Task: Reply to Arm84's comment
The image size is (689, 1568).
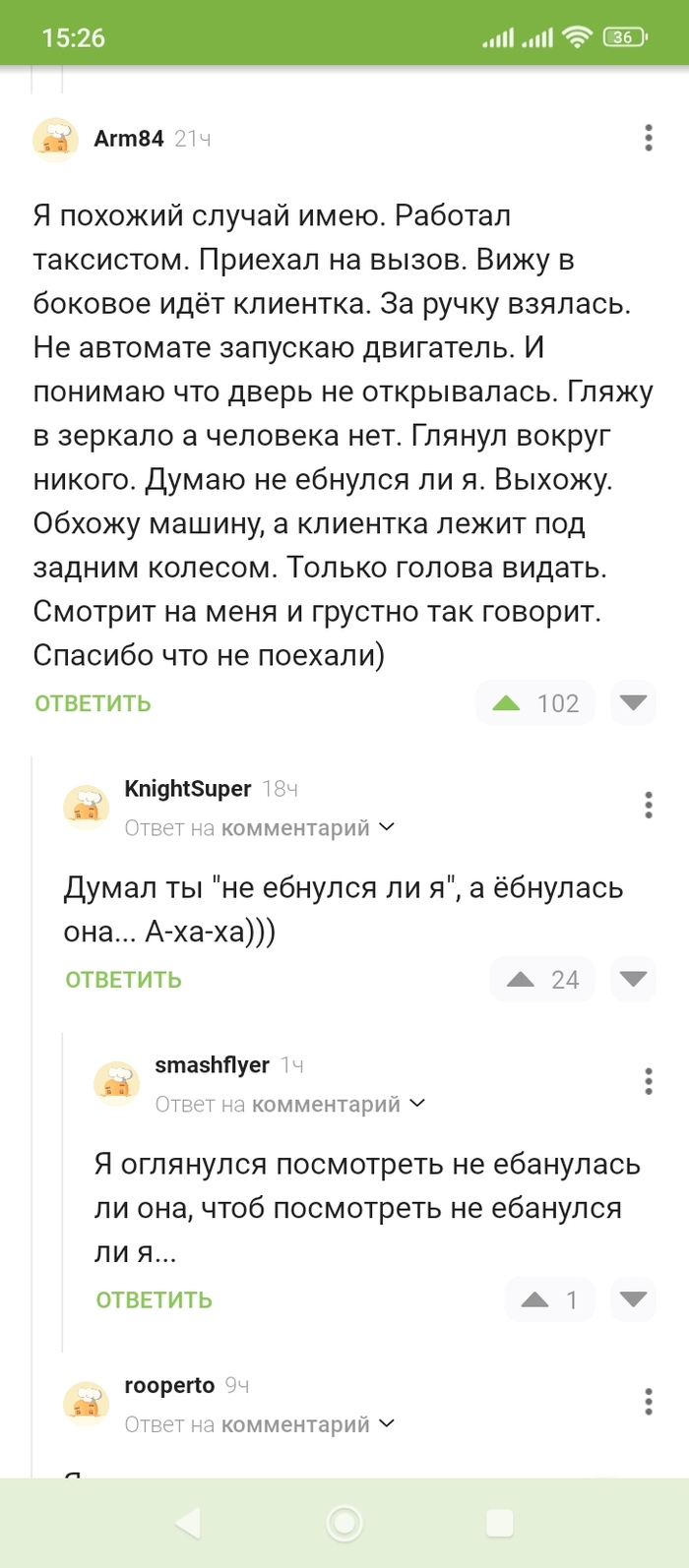Action: click(x=93, y=703)
